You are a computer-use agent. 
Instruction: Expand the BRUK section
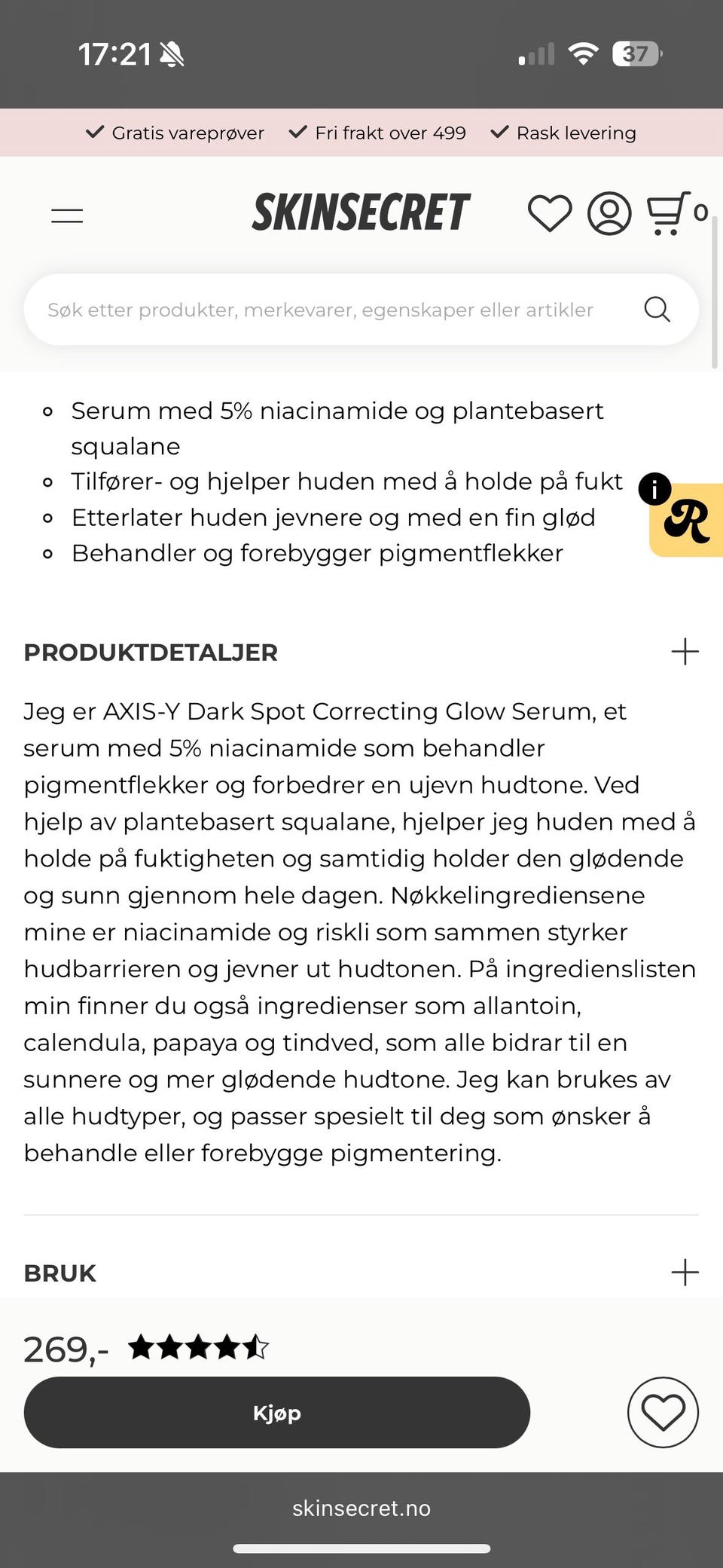pyautogui.click(x=685, y=1273)
